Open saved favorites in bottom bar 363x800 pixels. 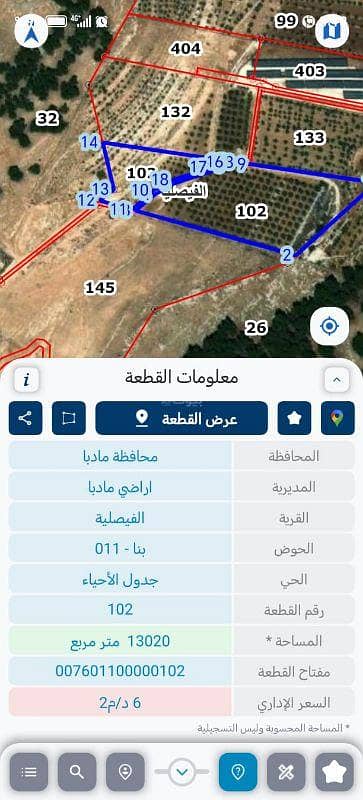point(334,772)
